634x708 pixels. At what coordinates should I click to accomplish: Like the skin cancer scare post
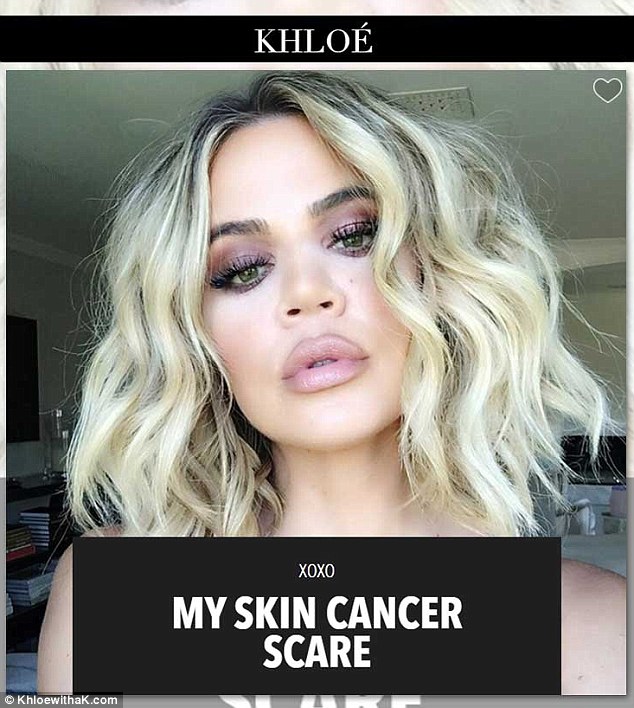click(607, 91)
